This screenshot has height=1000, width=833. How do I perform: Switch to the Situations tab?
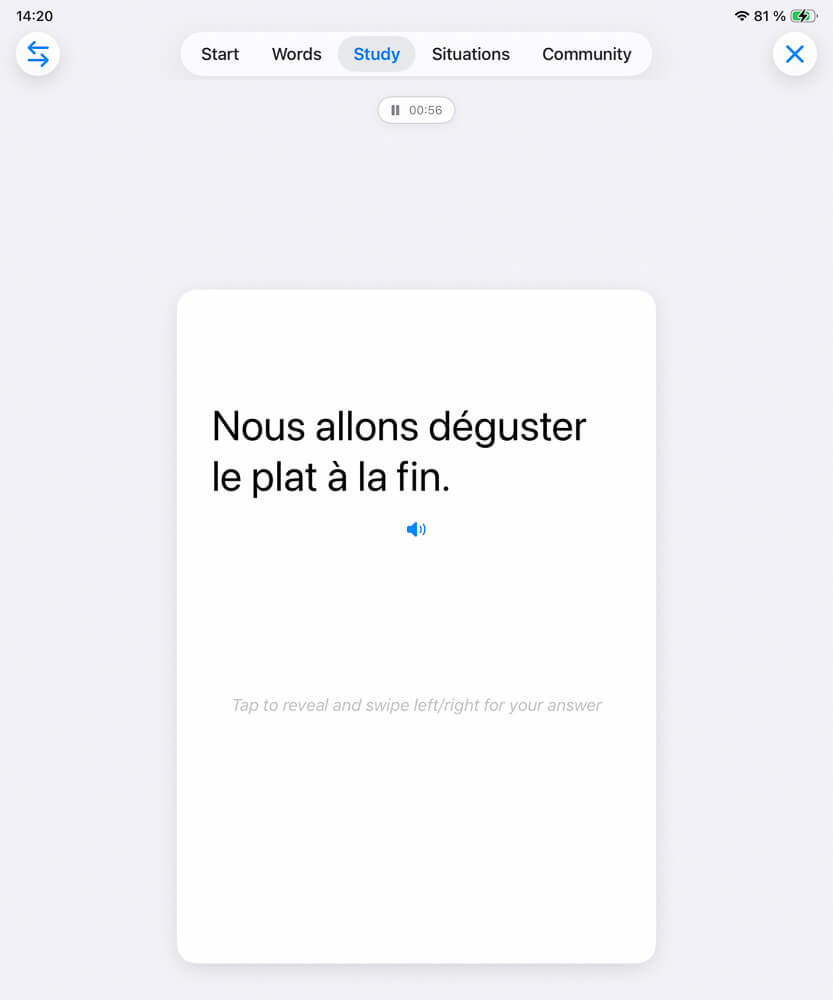(x=470, y=54)
